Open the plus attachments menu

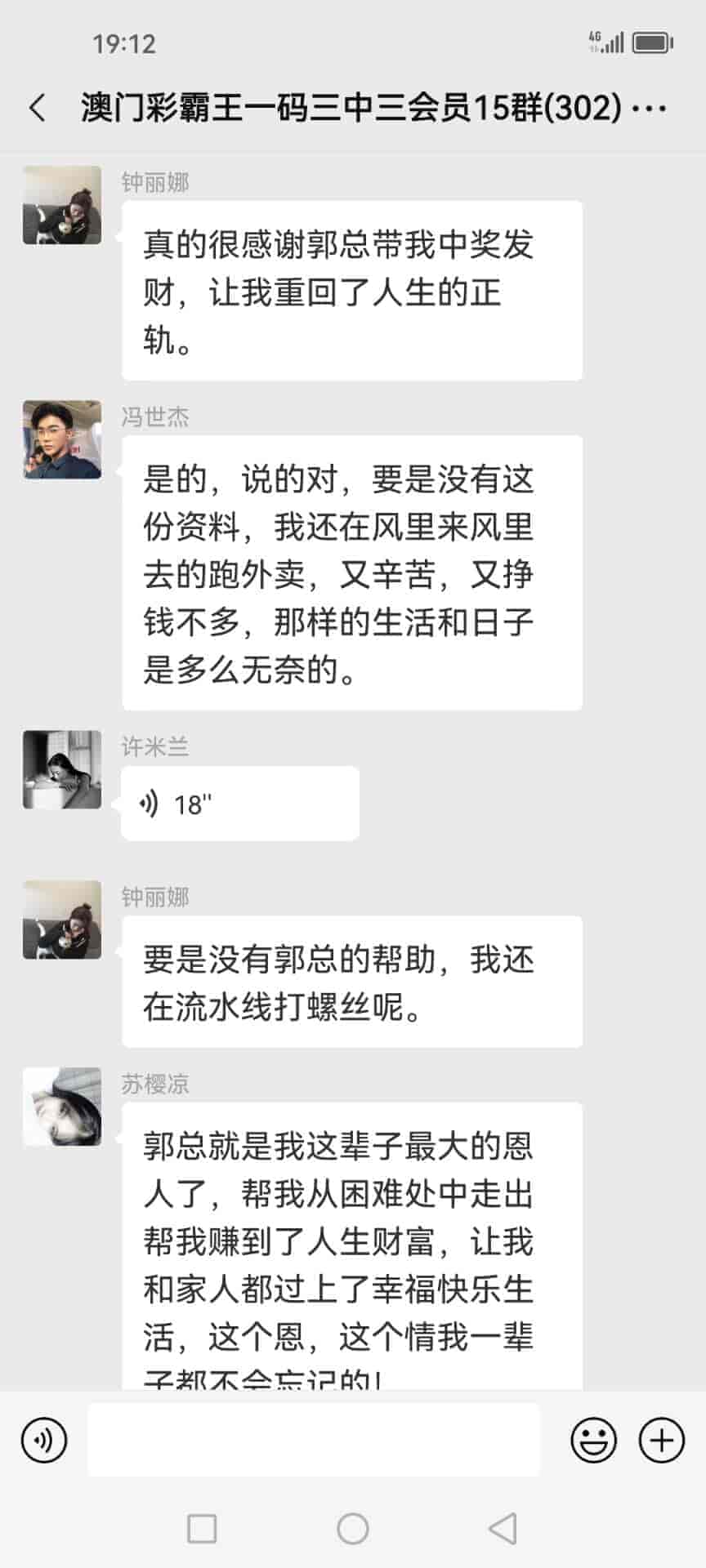tap(661, 1441)
